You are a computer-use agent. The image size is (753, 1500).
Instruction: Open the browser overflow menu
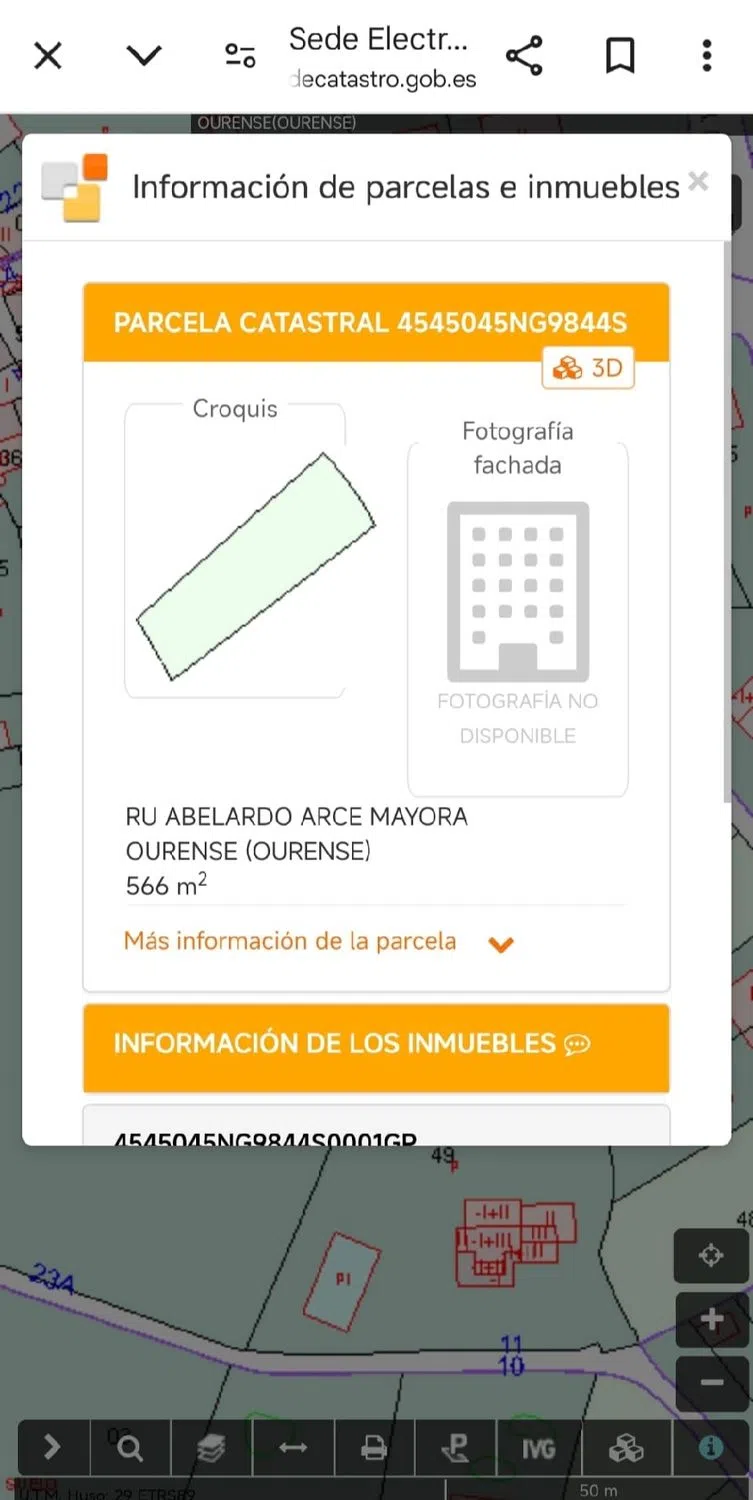coord(707,56)
